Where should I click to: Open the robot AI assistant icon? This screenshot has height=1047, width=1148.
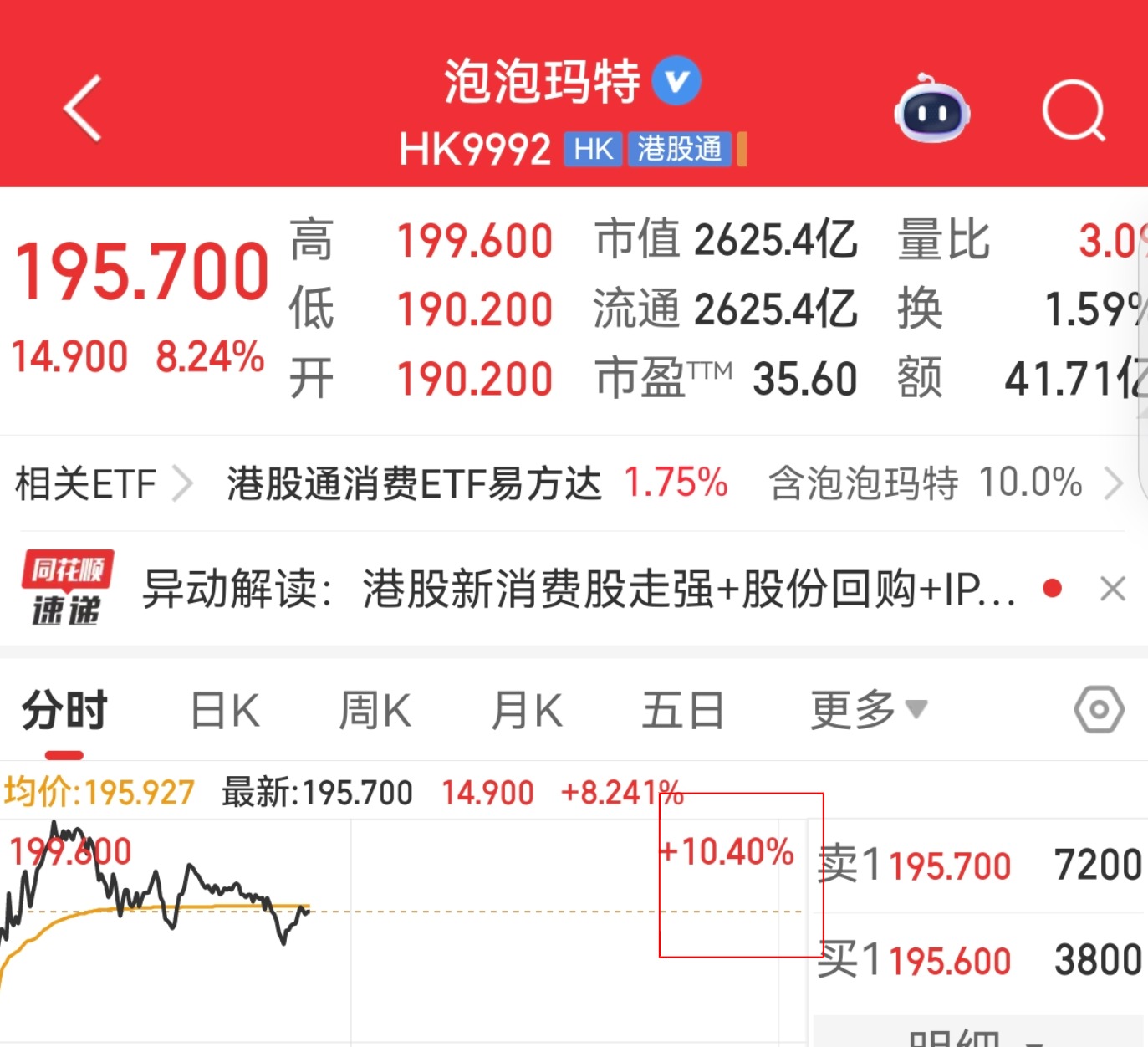[931, 110]
